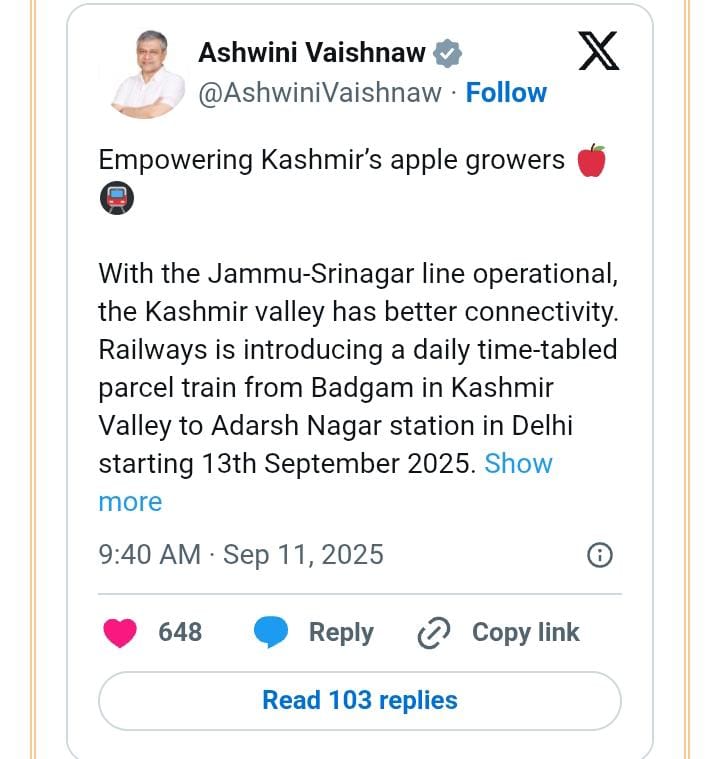Copy link to this tweet
The image size is (720, 759).
coord(498,633)
